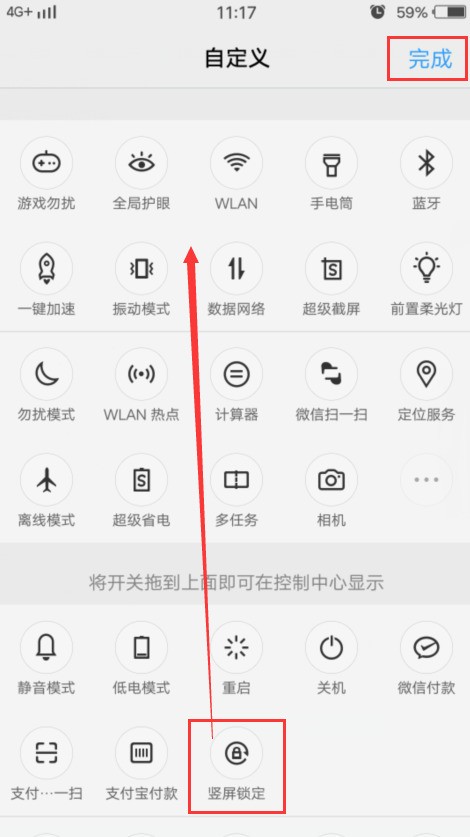This screenshot has height=837, width=470.
Task: Select the 蓝牙 Bluetooth icon
Action: [x=426, y=163]
